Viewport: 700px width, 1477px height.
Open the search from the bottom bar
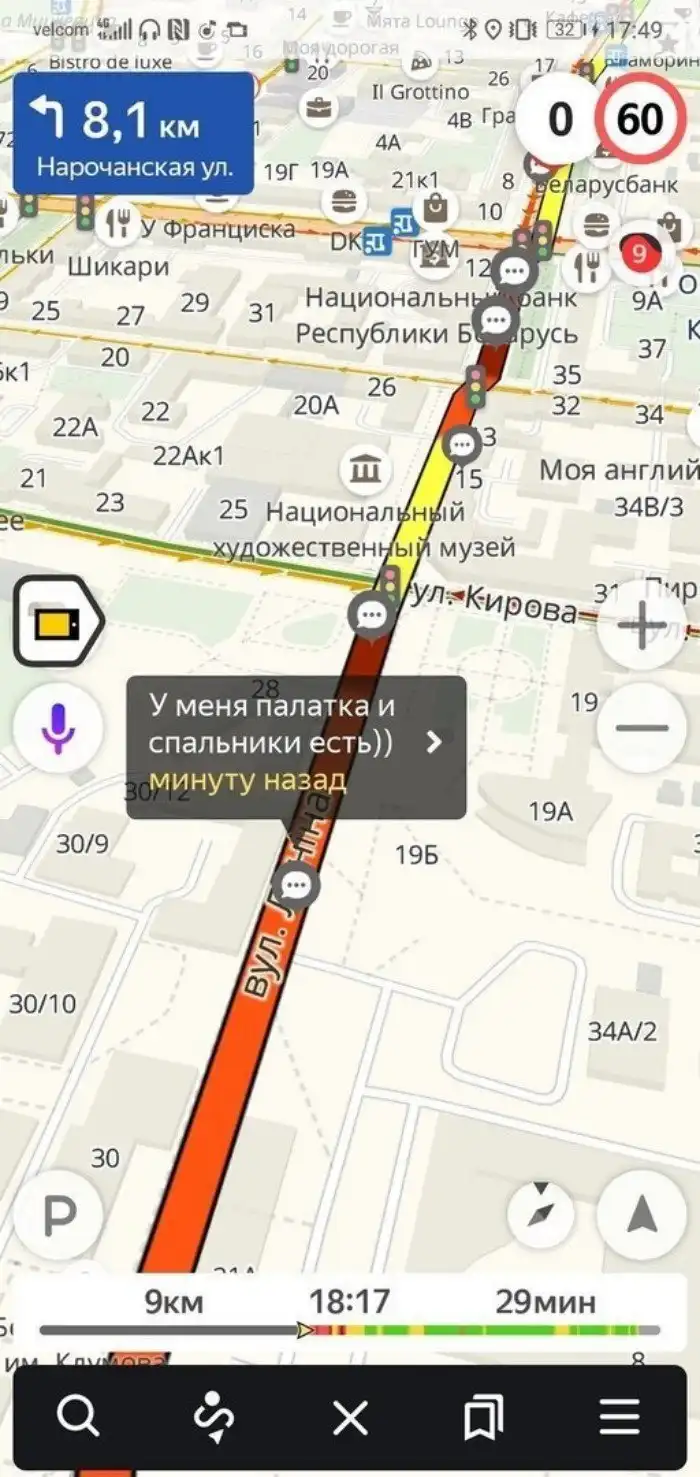[x=78, y=1417]
